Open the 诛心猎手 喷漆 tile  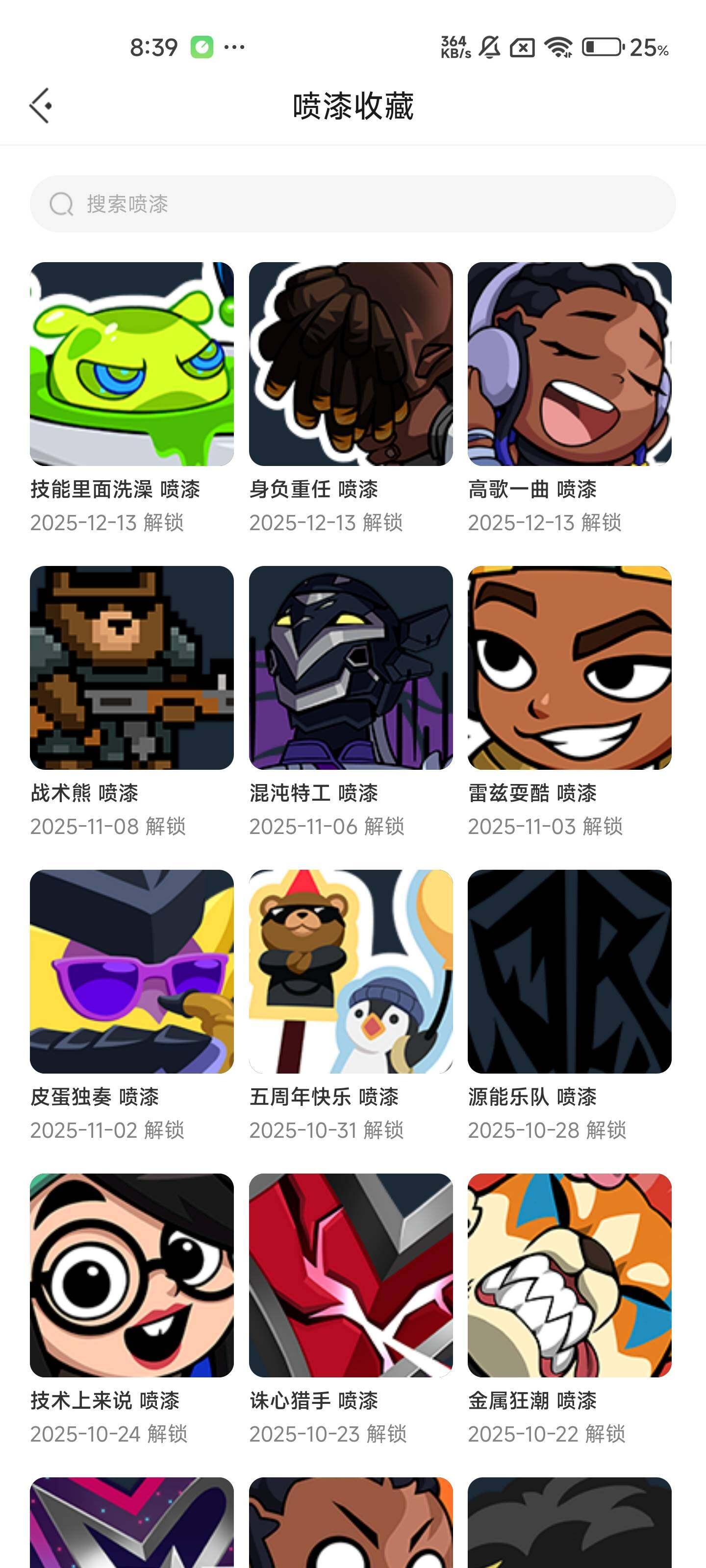coord(350,1275)
